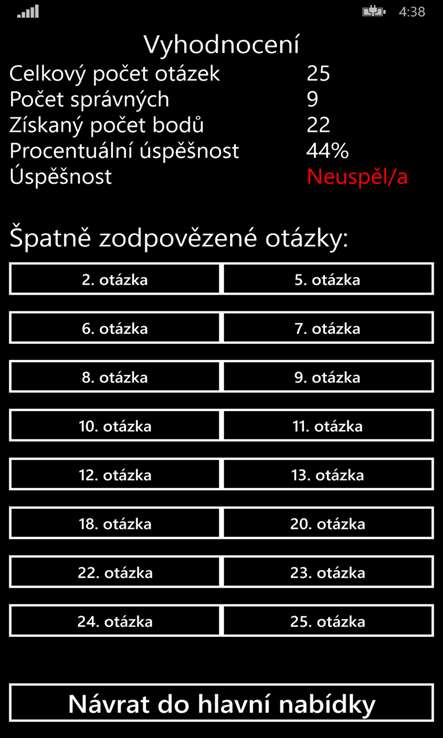Tap the 22. otázka button
Image resolution: width=443 pixels, height=738 pixels.
pyautogui.click(x=114, y=573)
